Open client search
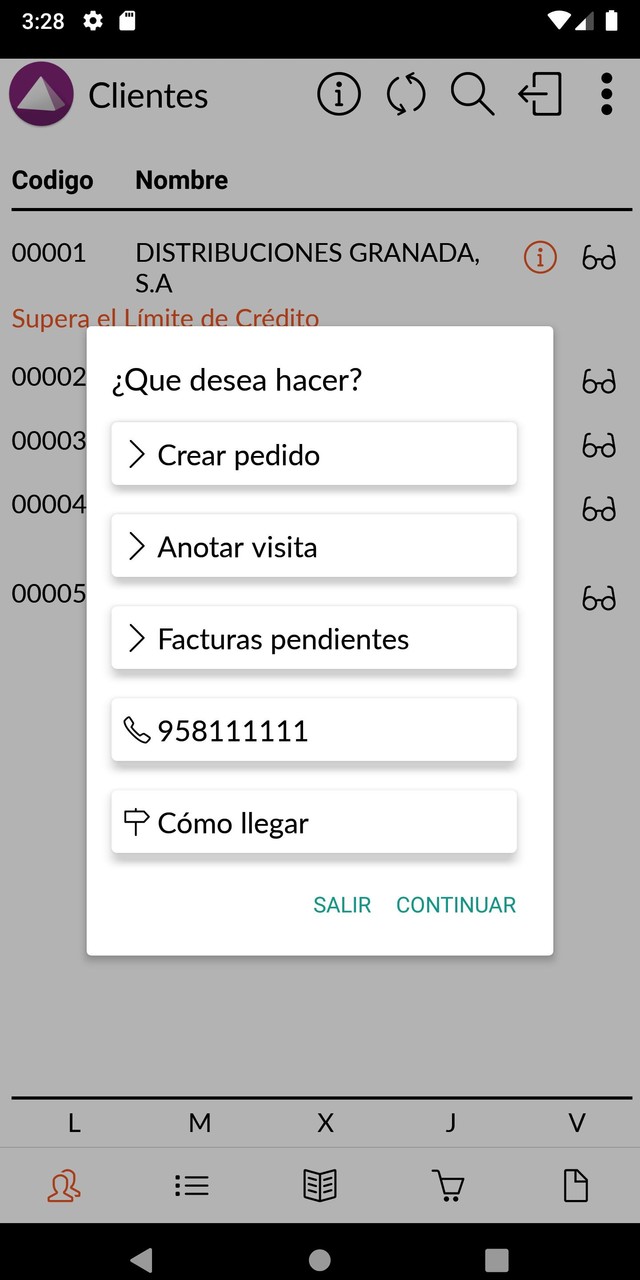This screenshot has width=640, height=1280. pos(472,95)
